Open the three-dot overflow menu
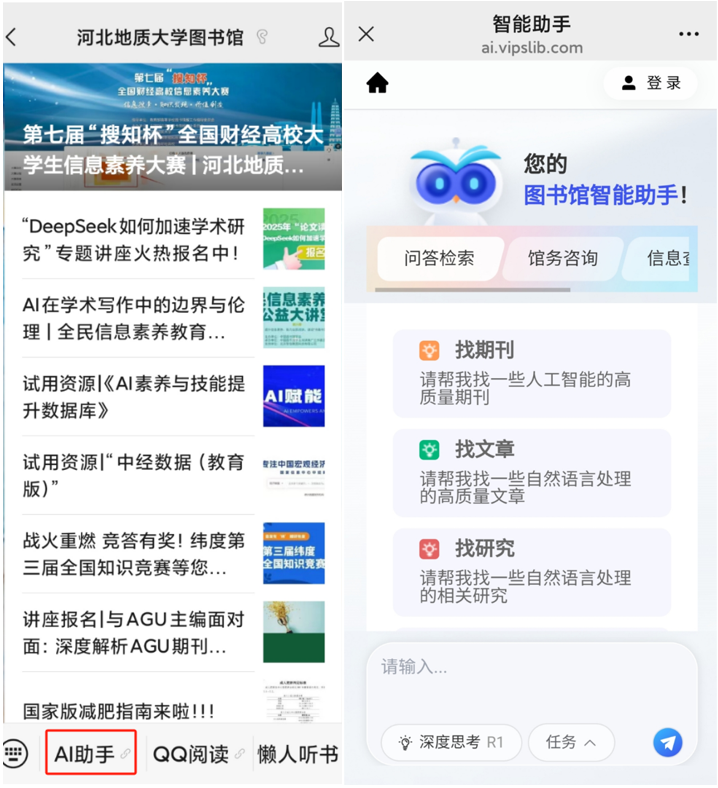The width and height of the screenshot is (718, 788). point(689,34)
